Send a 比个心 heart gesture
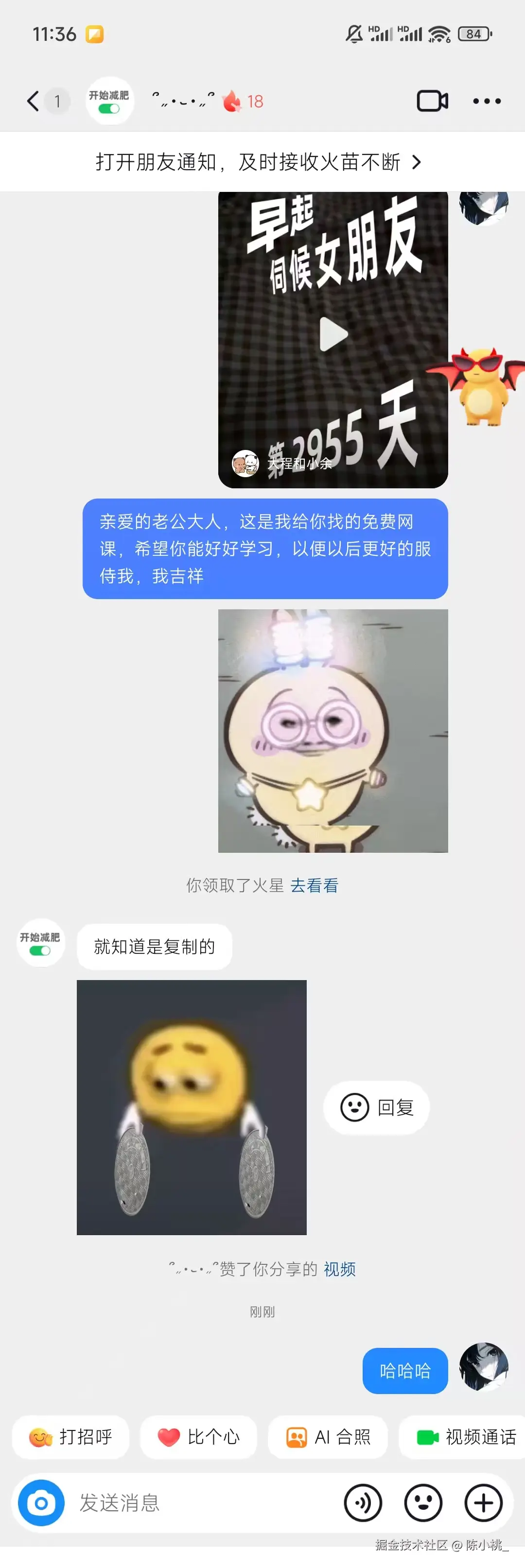 (198, 1437)
